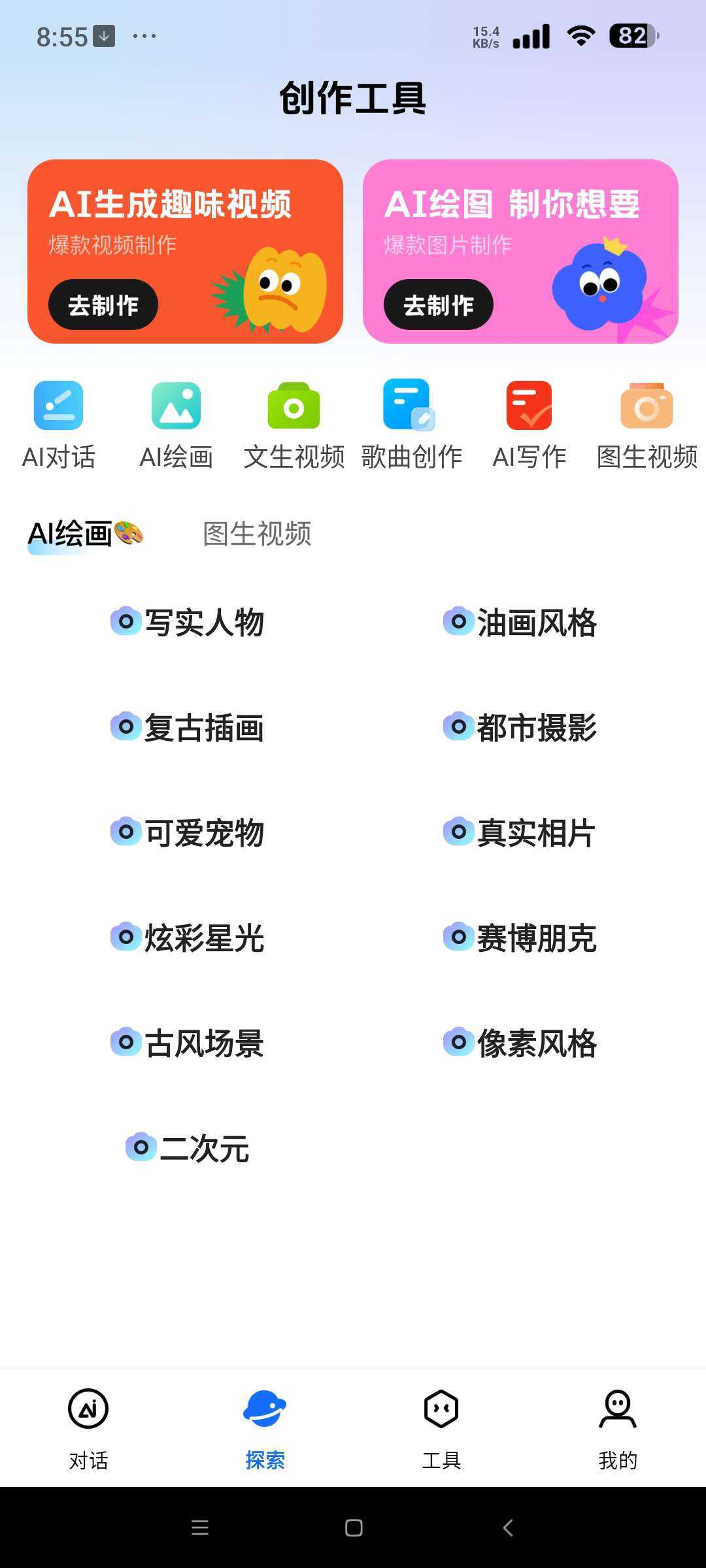Select the 油画风格 style

point(520,622)
